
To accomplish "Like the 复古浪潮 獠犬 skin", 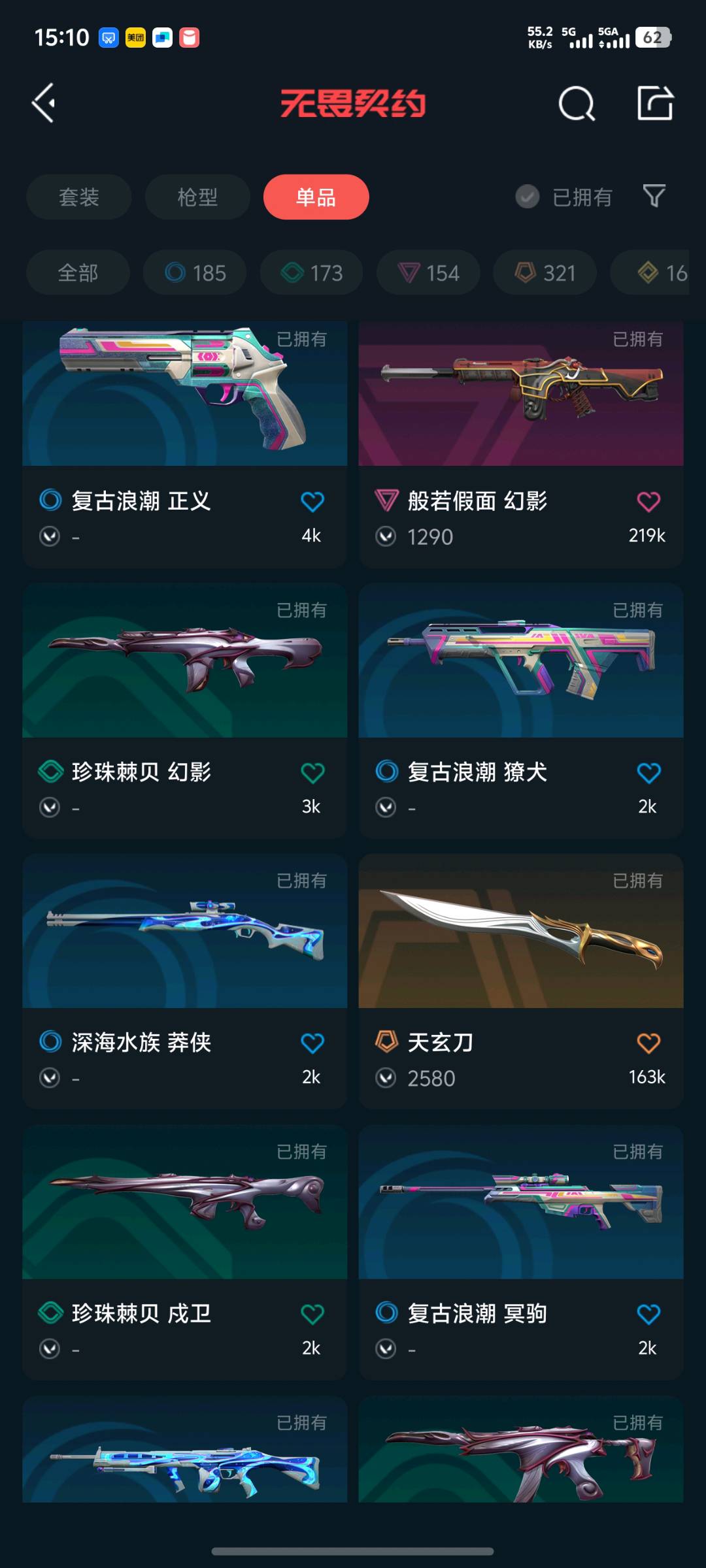I will pos(648,773).
